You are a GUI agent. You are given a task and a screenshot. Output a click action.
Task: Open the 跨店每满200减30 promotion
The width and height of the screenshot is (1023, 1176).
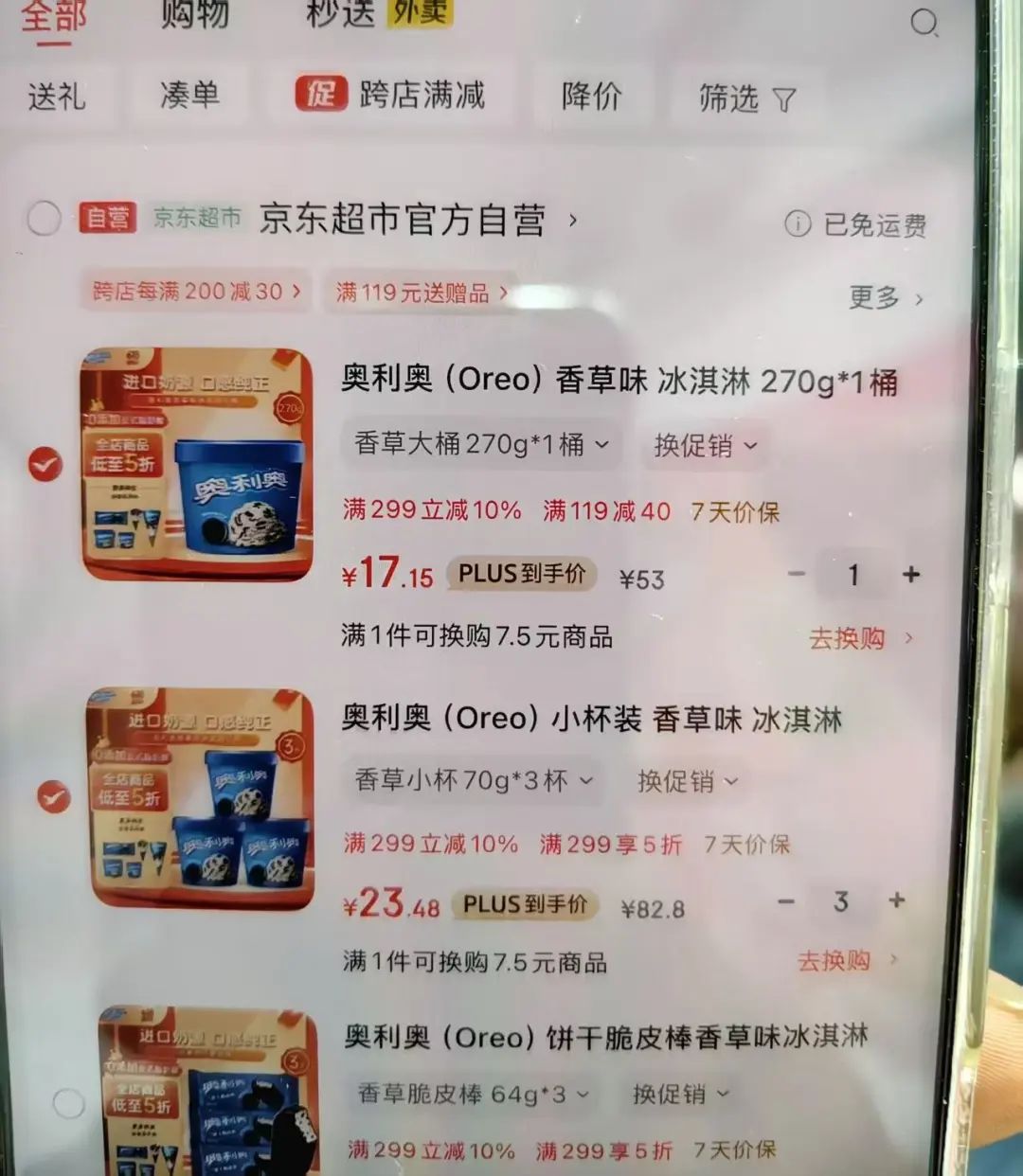point(196,292)
